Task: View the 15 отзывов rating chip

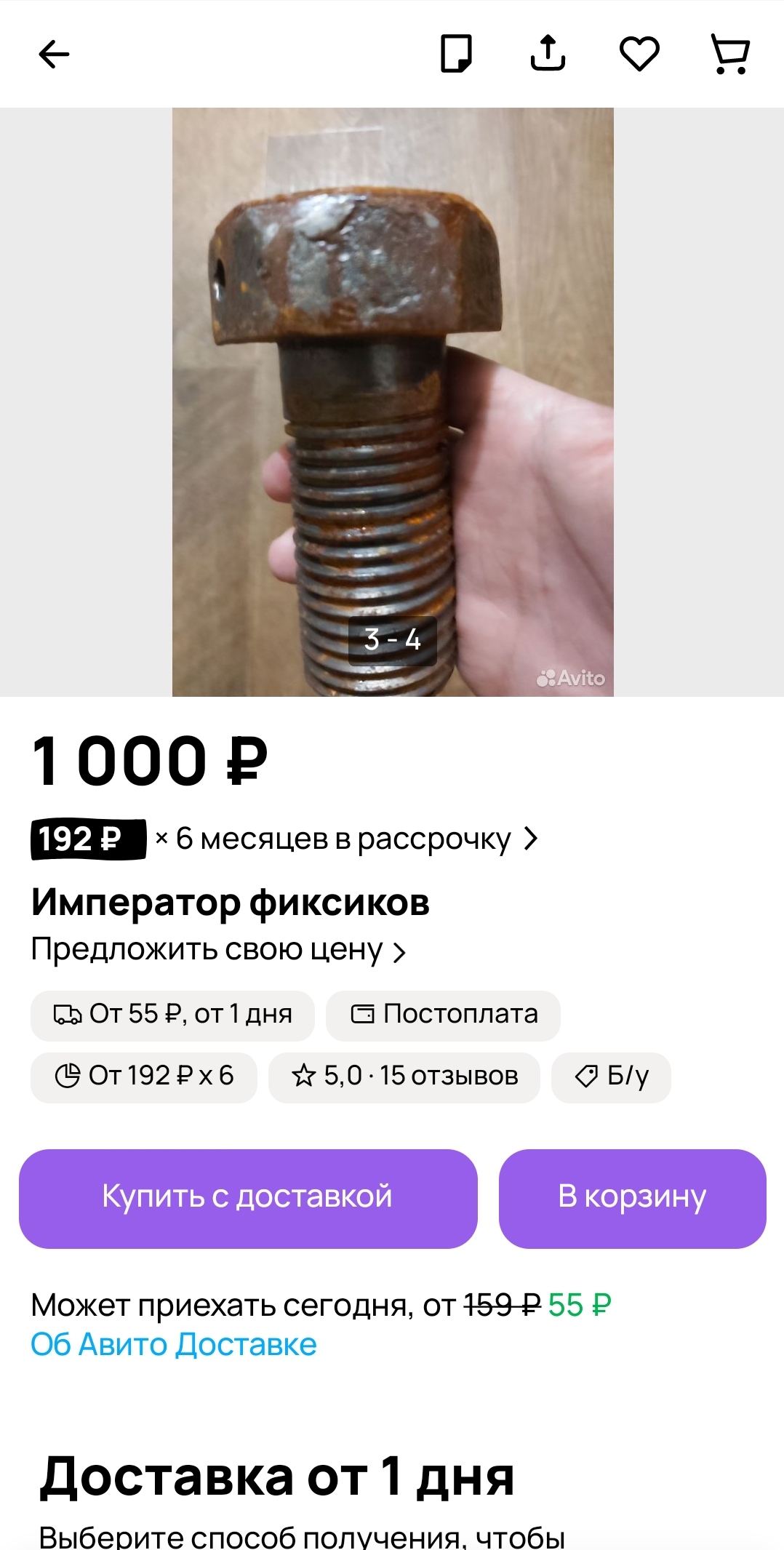Action: tap(404, 1076)
